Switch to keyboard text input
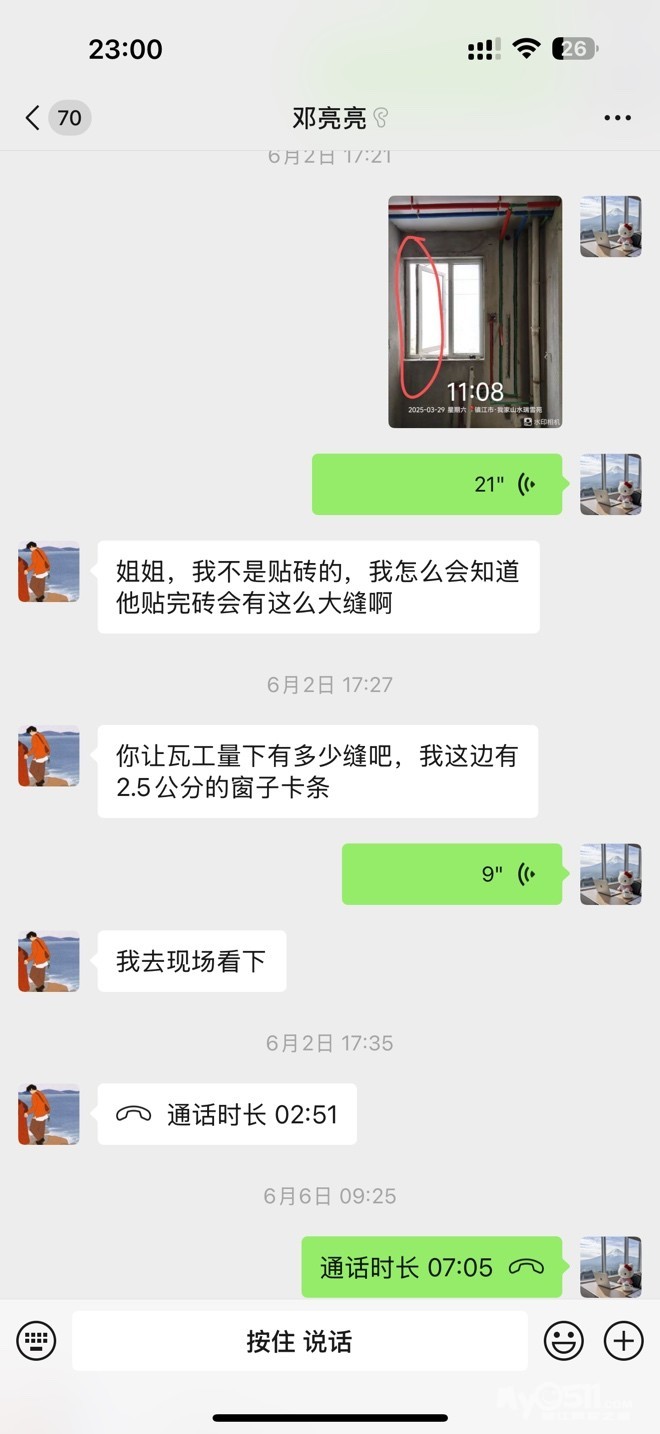Viewport: 660px width, 1434px height. point(37,1341)
